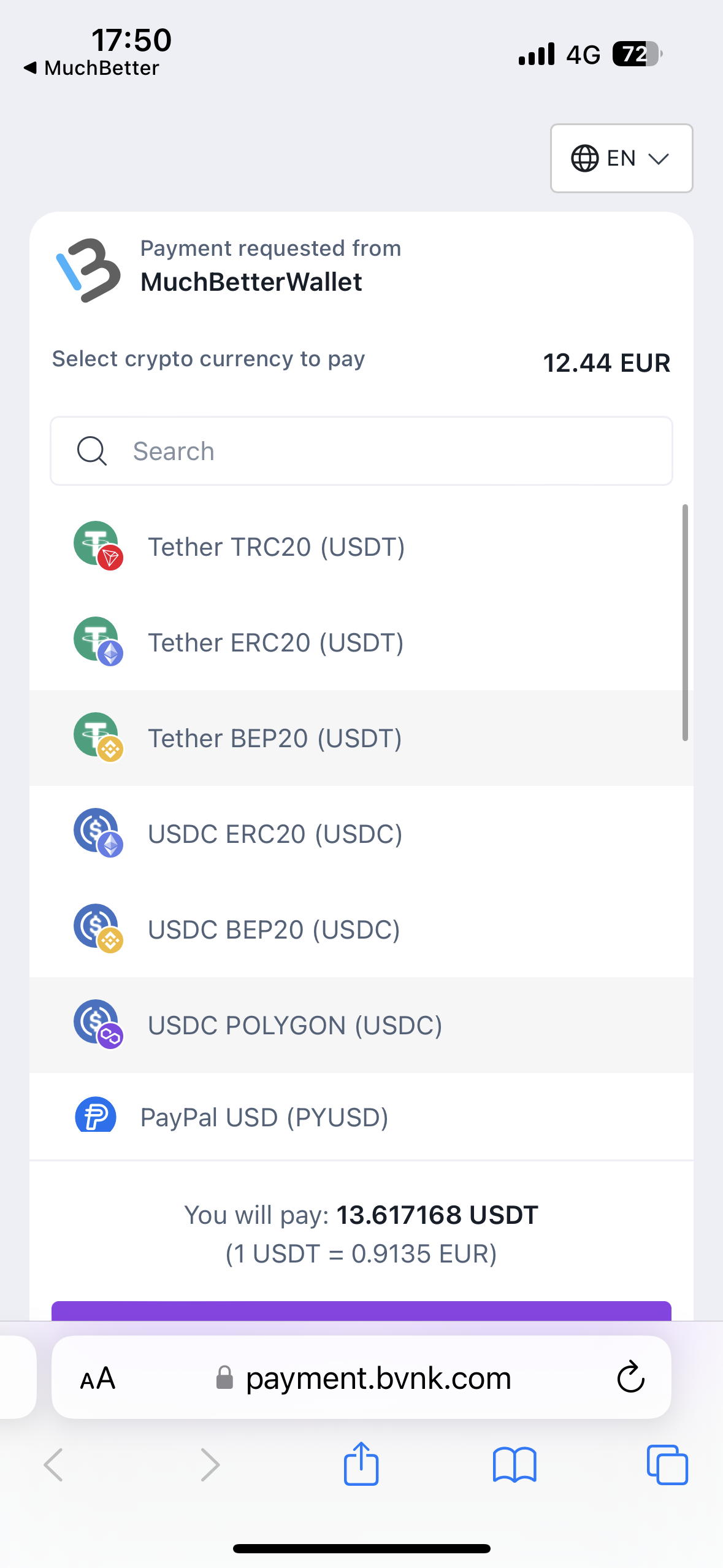Screen dimensions: 723x1568
Task: Reload the payment page
Action: (630, 1378)
